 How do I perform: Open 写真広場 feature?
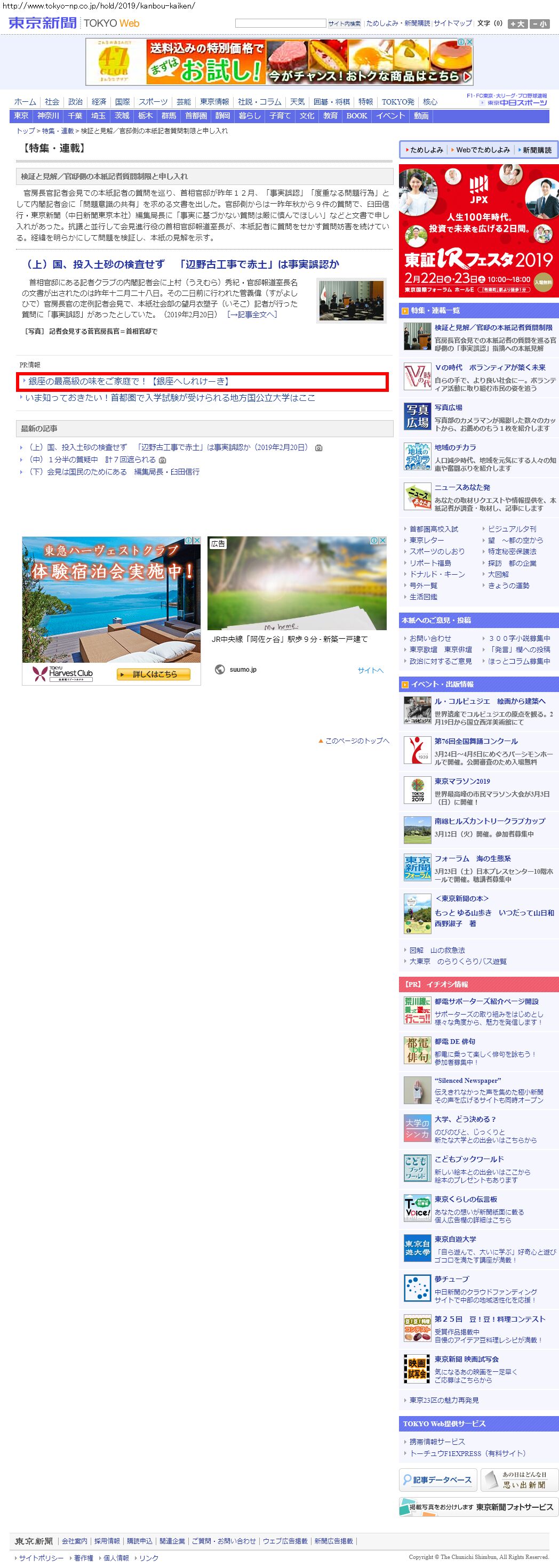coord(448,407)
